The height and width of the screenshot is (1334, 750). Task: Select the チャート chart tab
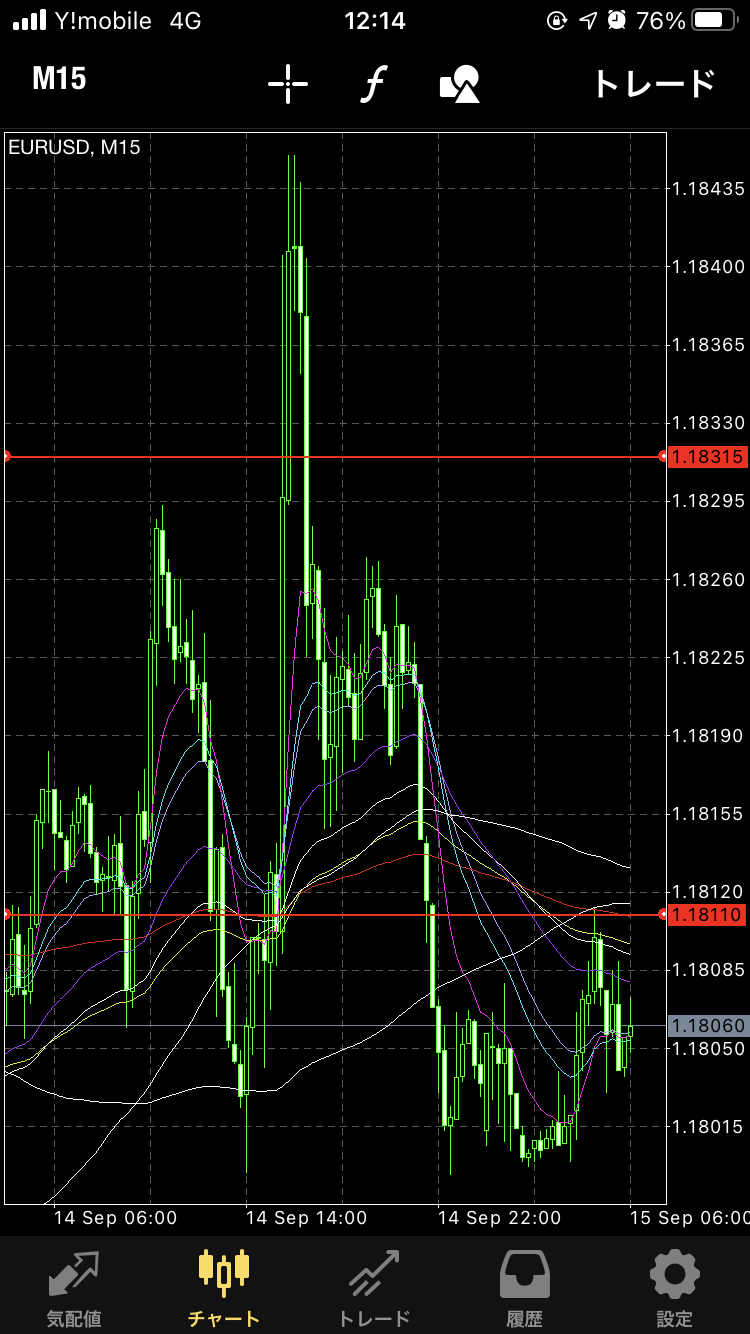click(x=224, y=1287)
